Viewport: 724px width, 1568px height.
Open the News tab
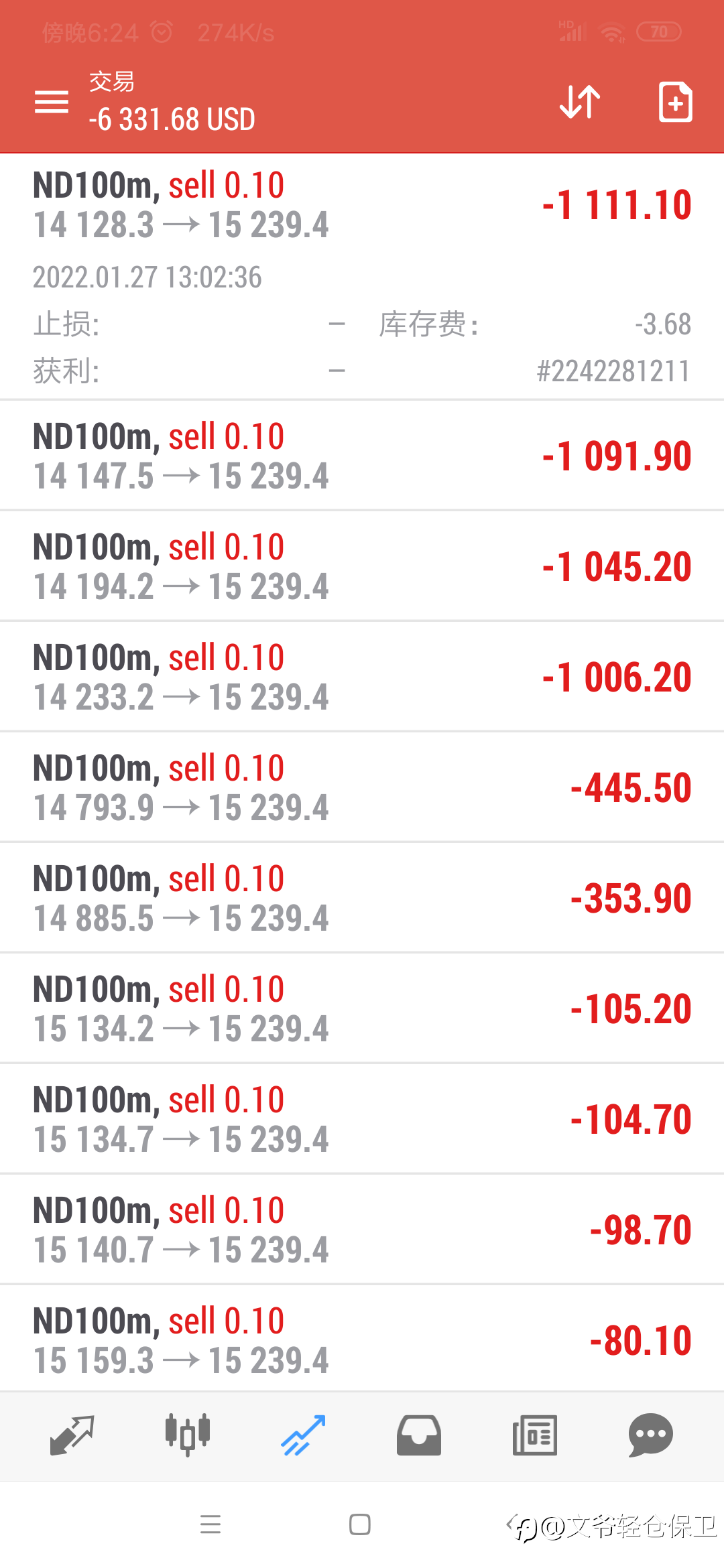click(534, 1435)
